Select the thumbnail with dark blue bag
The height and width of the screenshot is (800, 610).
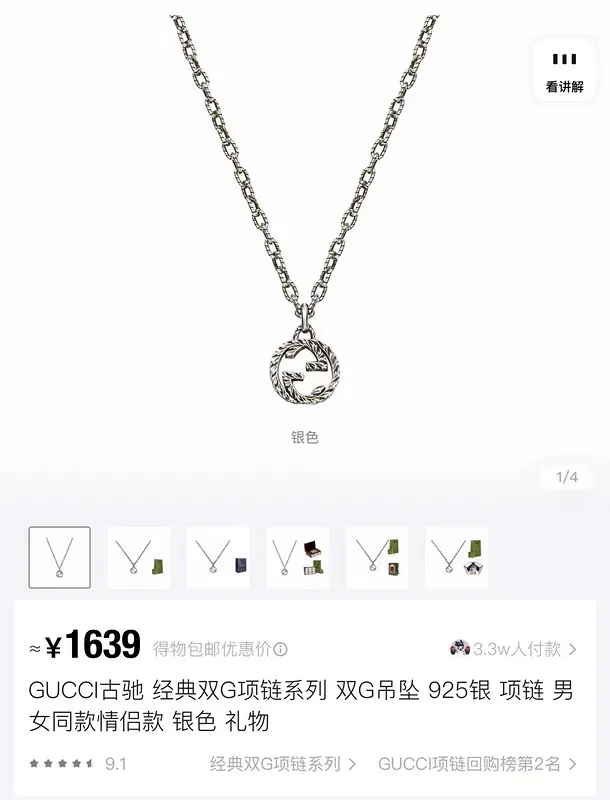pyautogui.click(x=218, y=557)
